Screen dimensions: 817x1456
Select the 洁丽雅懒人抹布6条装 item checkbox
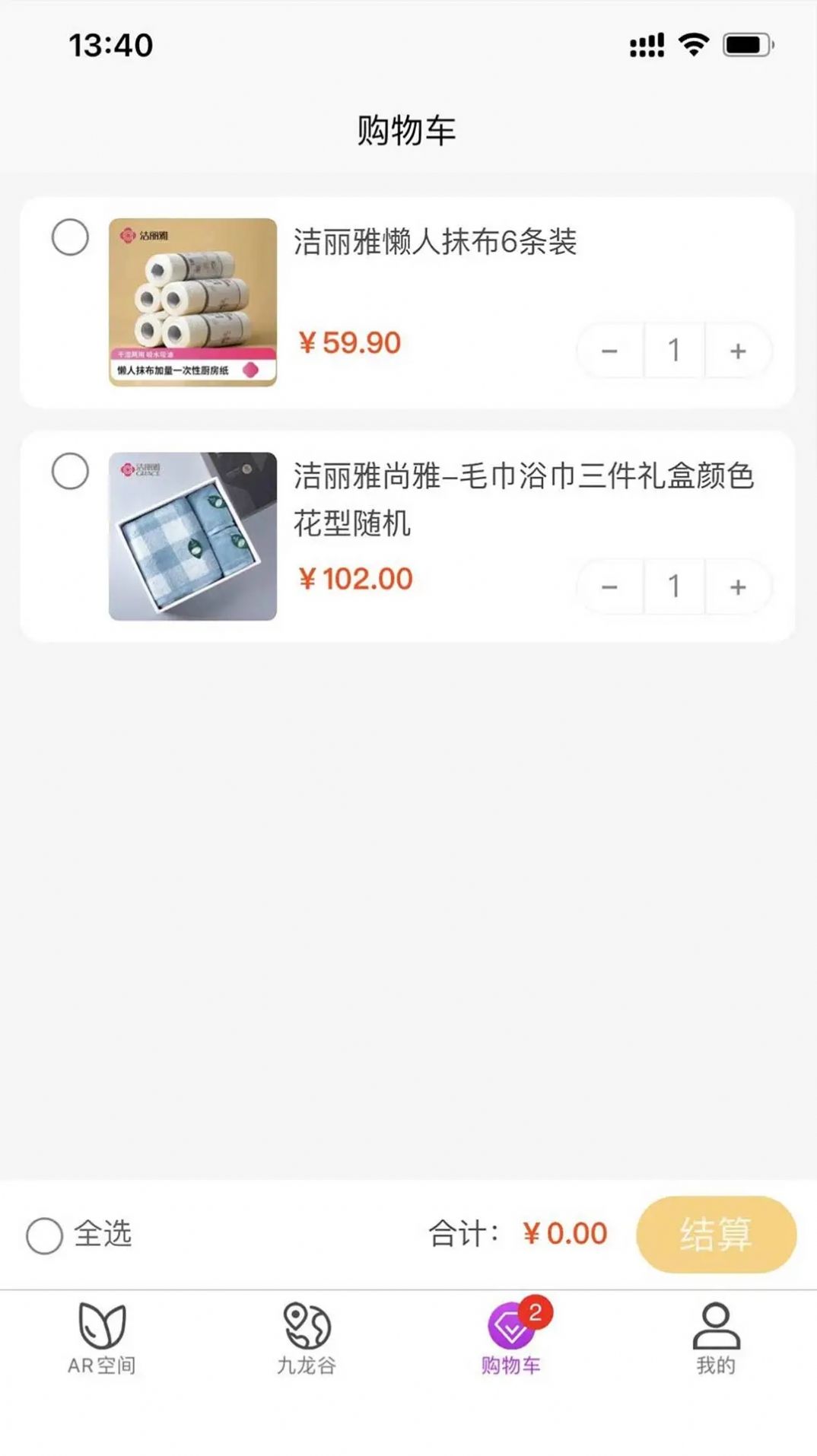(70, 237)
